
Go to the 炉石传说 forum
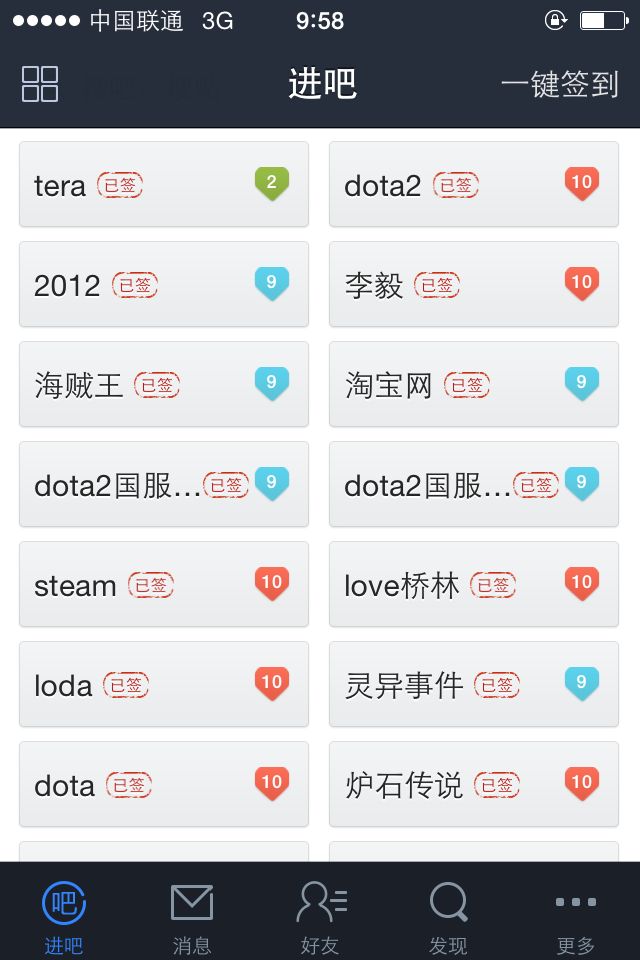(474, 785)
